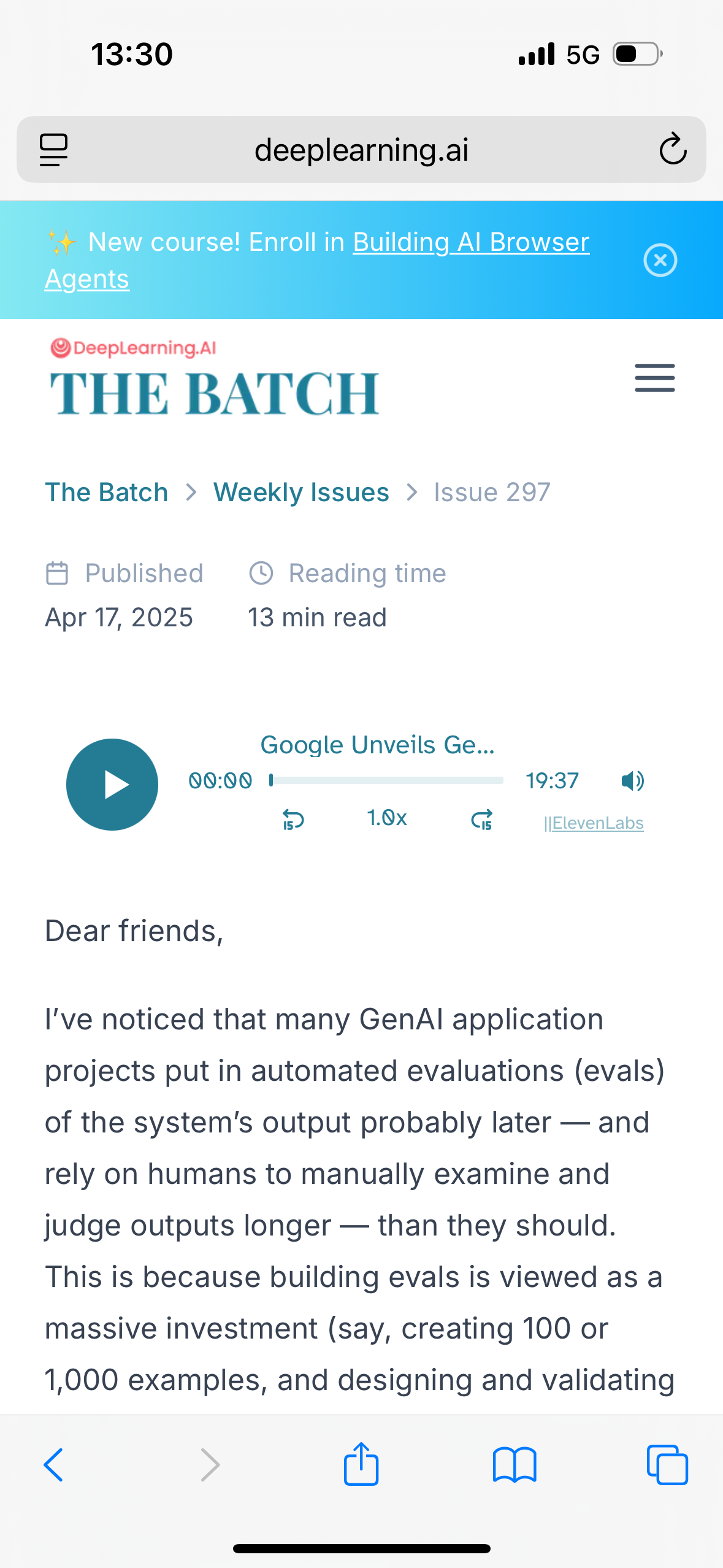Mute the audio player volume
The height and width of the screenshot is (1568, 723).
click(x=632, y=781)
